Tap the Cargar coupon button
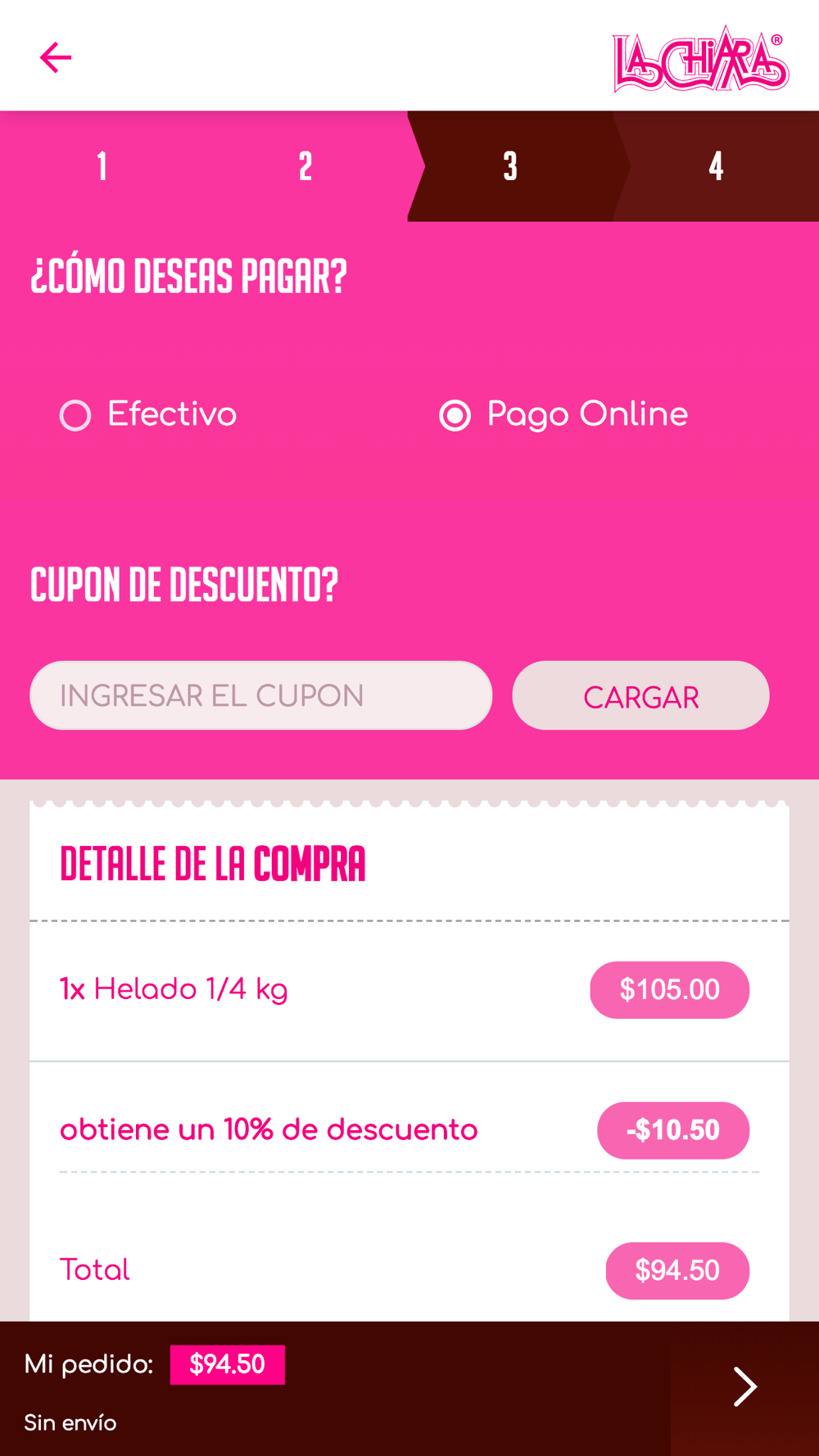 click(640, 695)
